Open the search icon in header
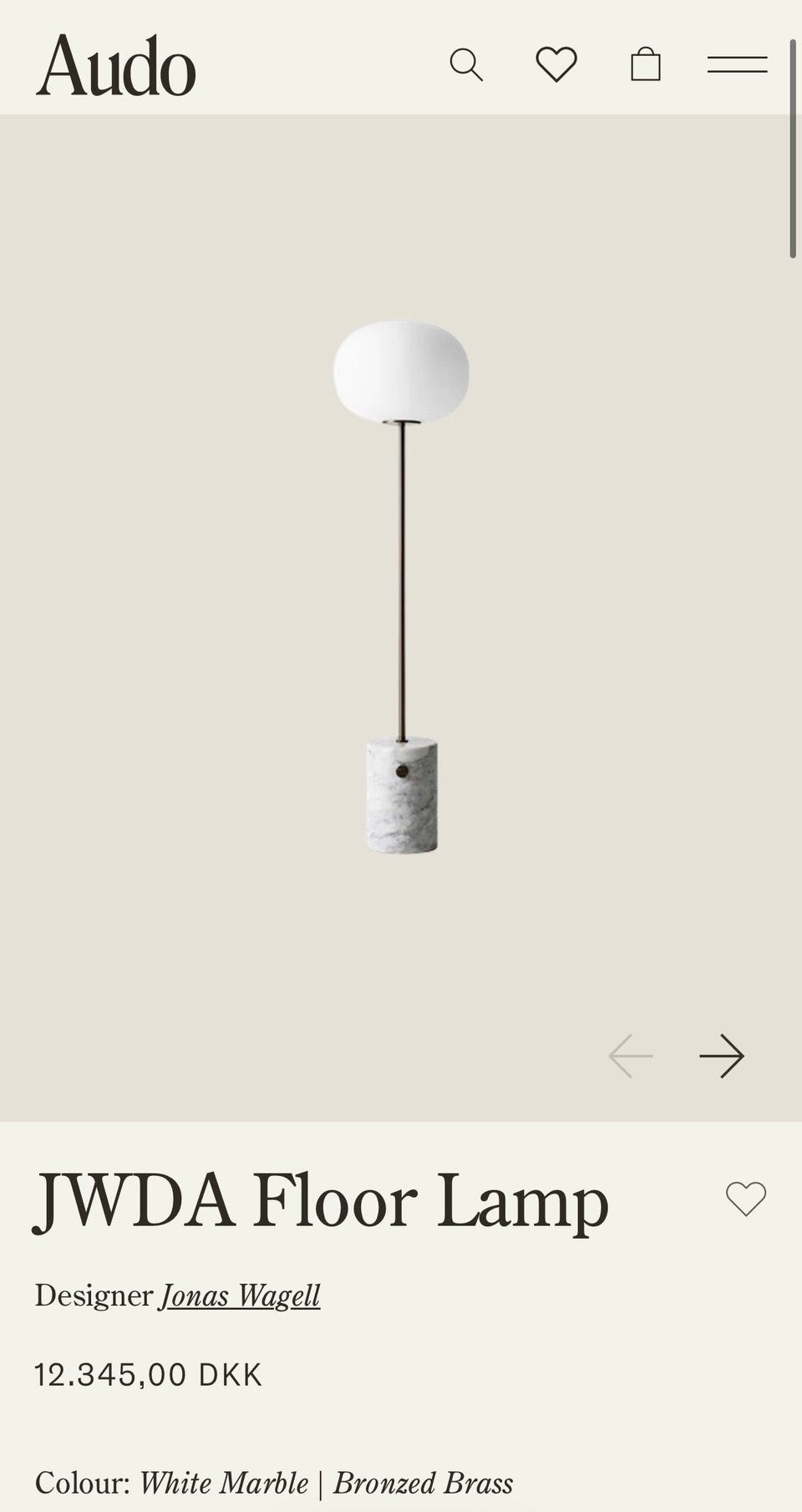Viewport: 802px width, 1512px height. (x=466, y=65)
